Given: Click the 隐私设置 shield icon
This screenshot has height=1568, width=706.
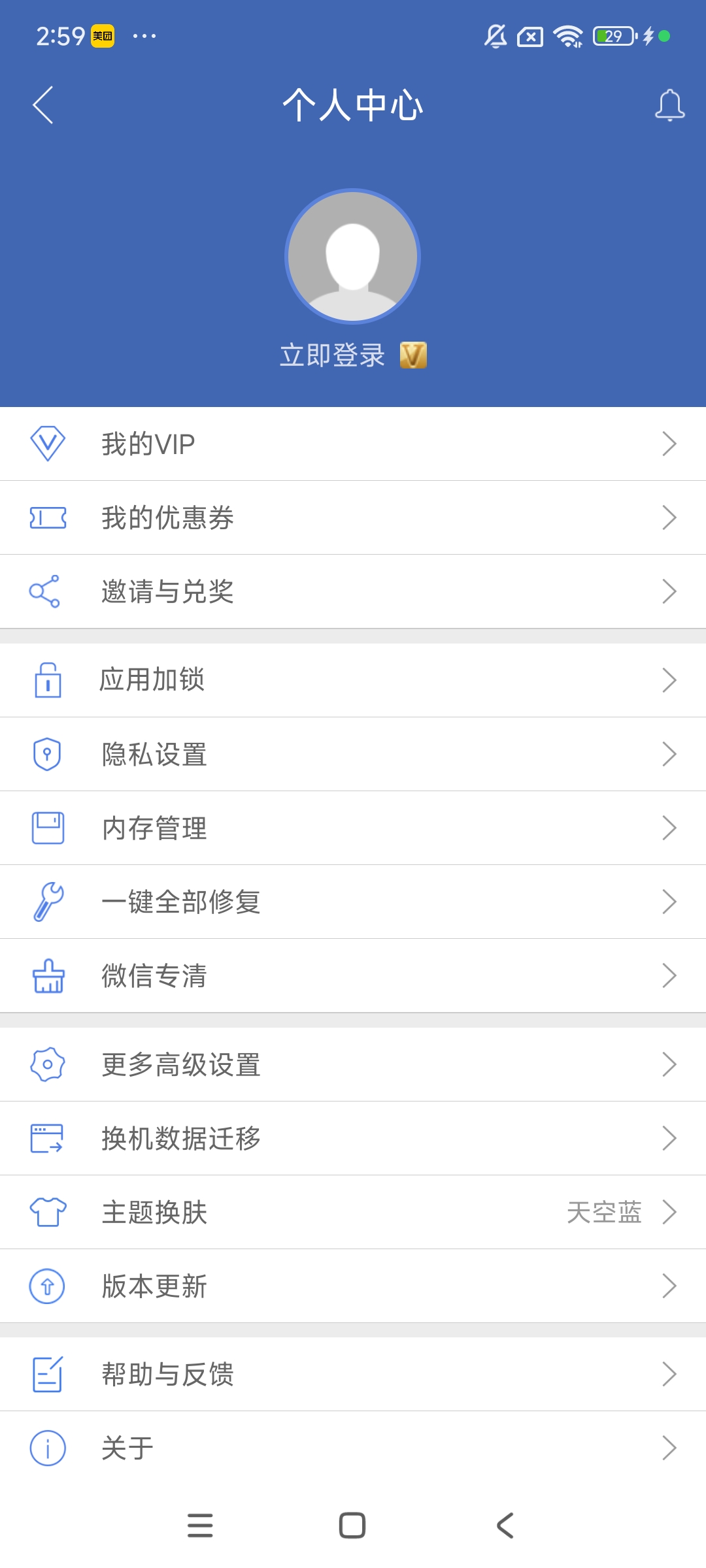Looking at the screenshot, I should tap(48, 754).
